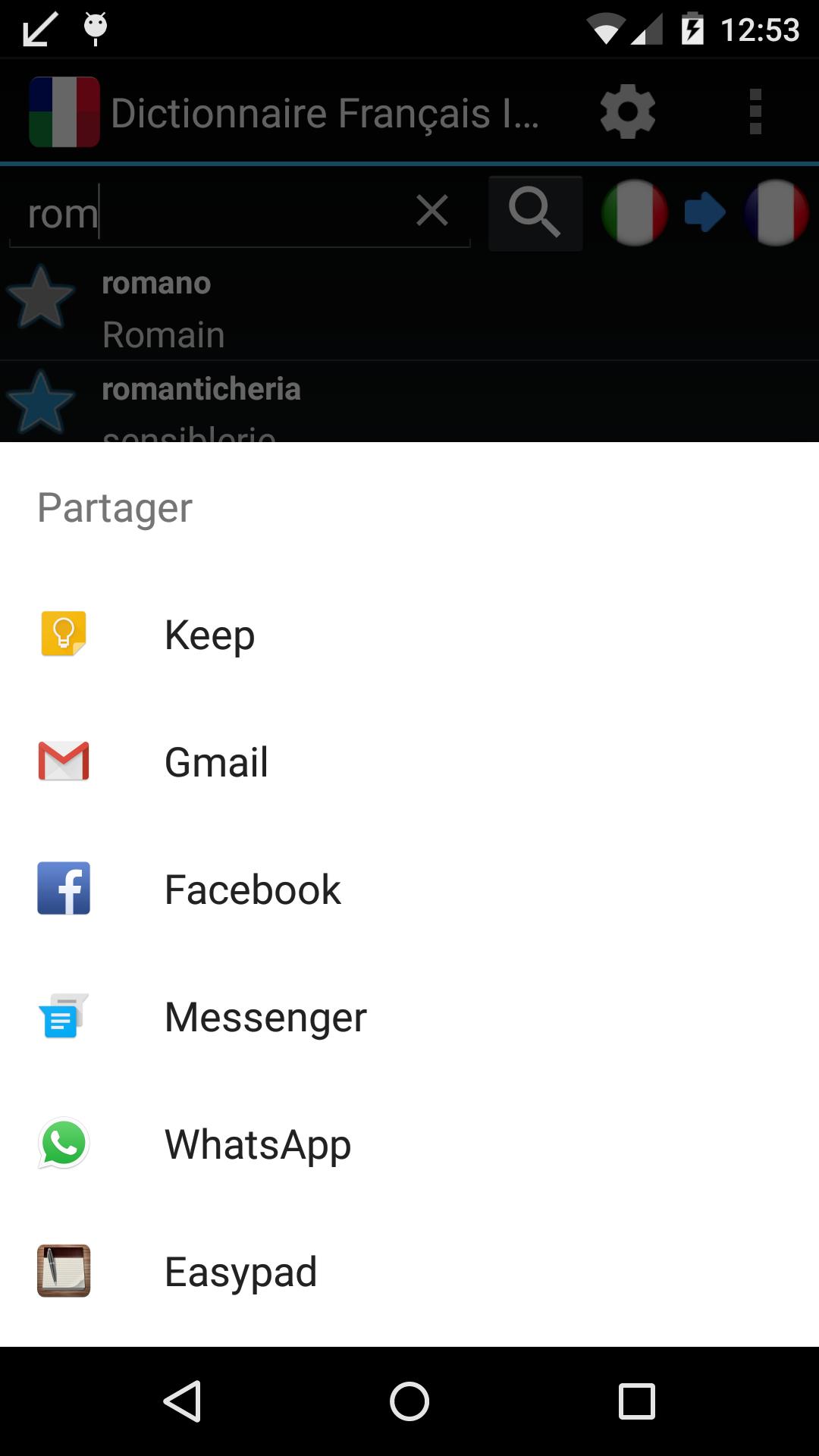Tap the Partager header of share sheet
Viewport: 819px width, 1456px height.
pos(115,507)
